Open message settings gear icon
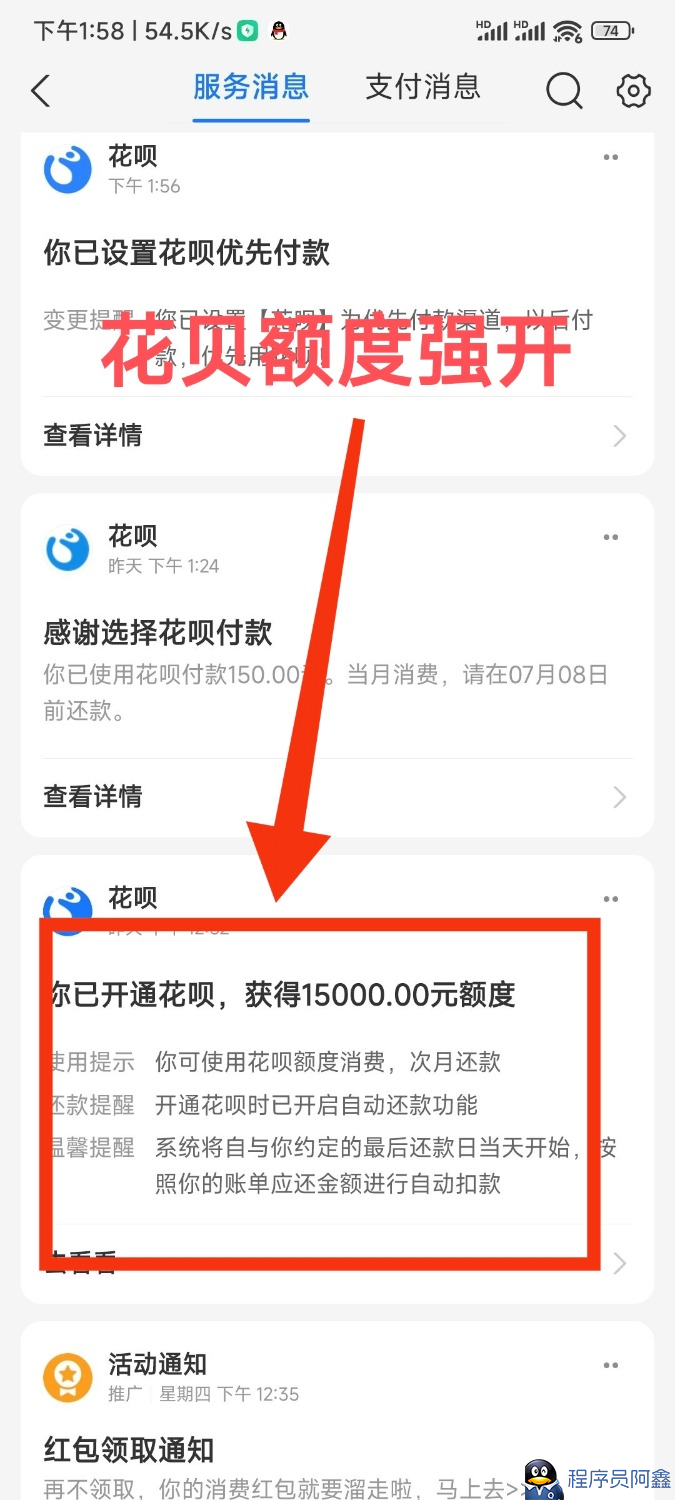 coord(633,91)
